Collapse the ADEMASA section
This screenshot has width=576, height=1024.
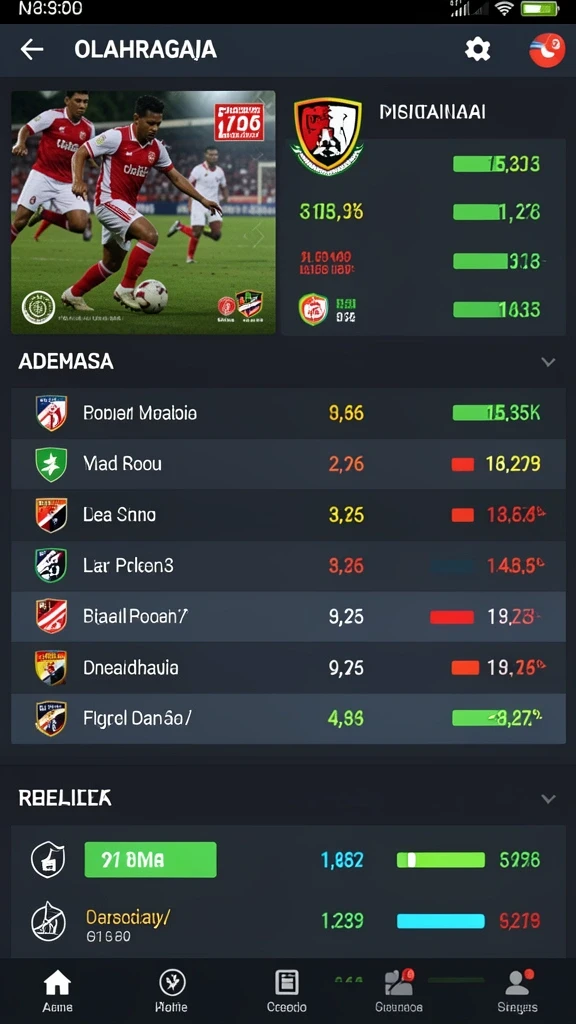tap(549, 362)
